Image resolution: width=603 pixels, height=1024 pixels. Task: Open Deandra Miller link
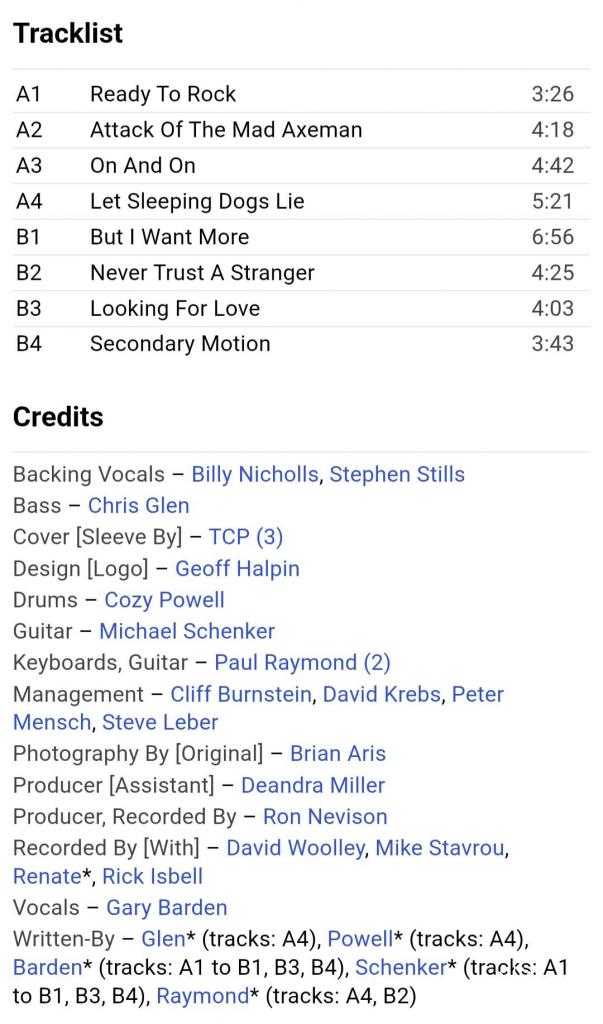(313, 785)
